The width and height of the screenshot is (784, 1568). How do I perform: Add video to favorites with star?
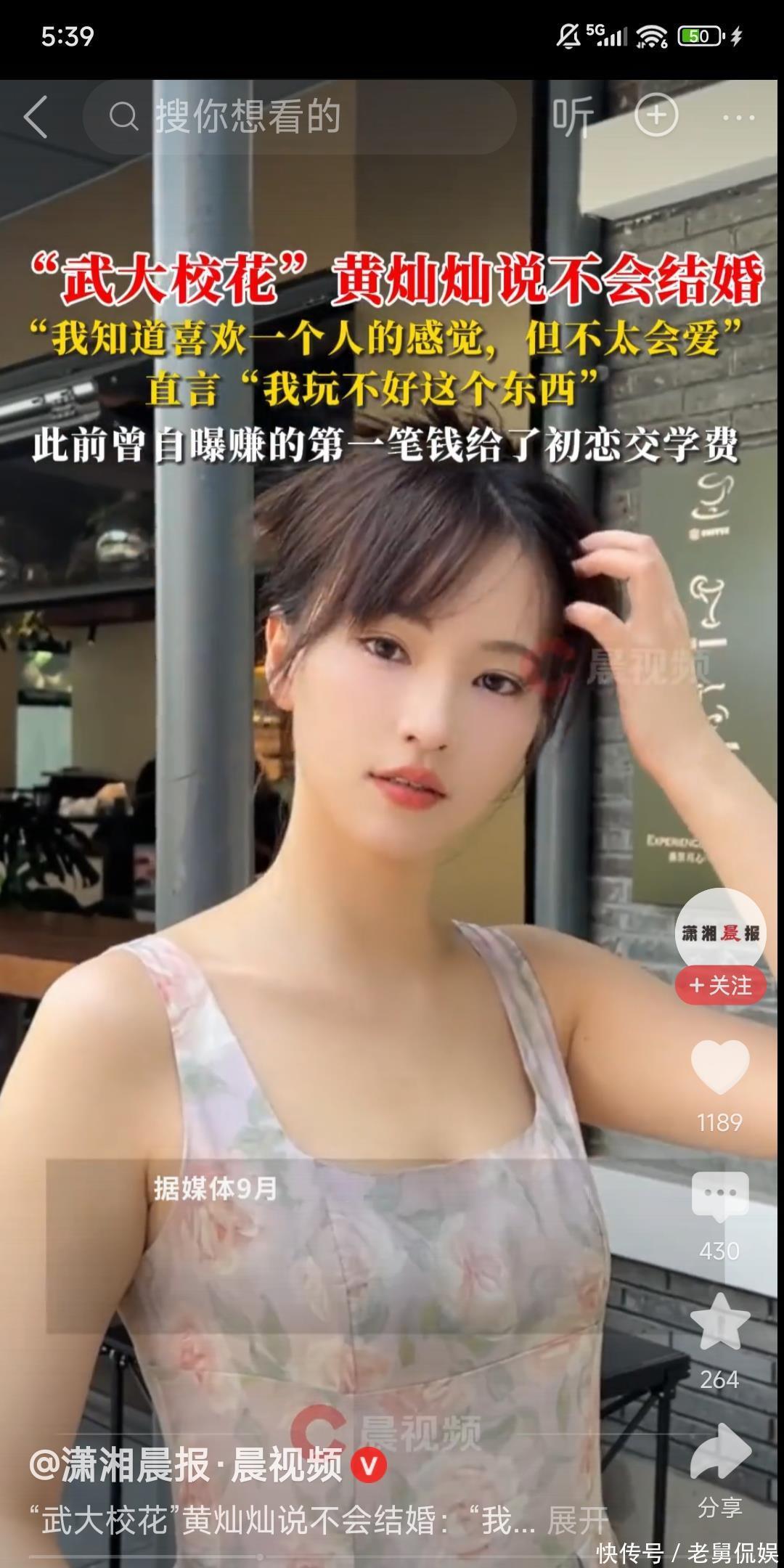click(x=719, y=1322)
